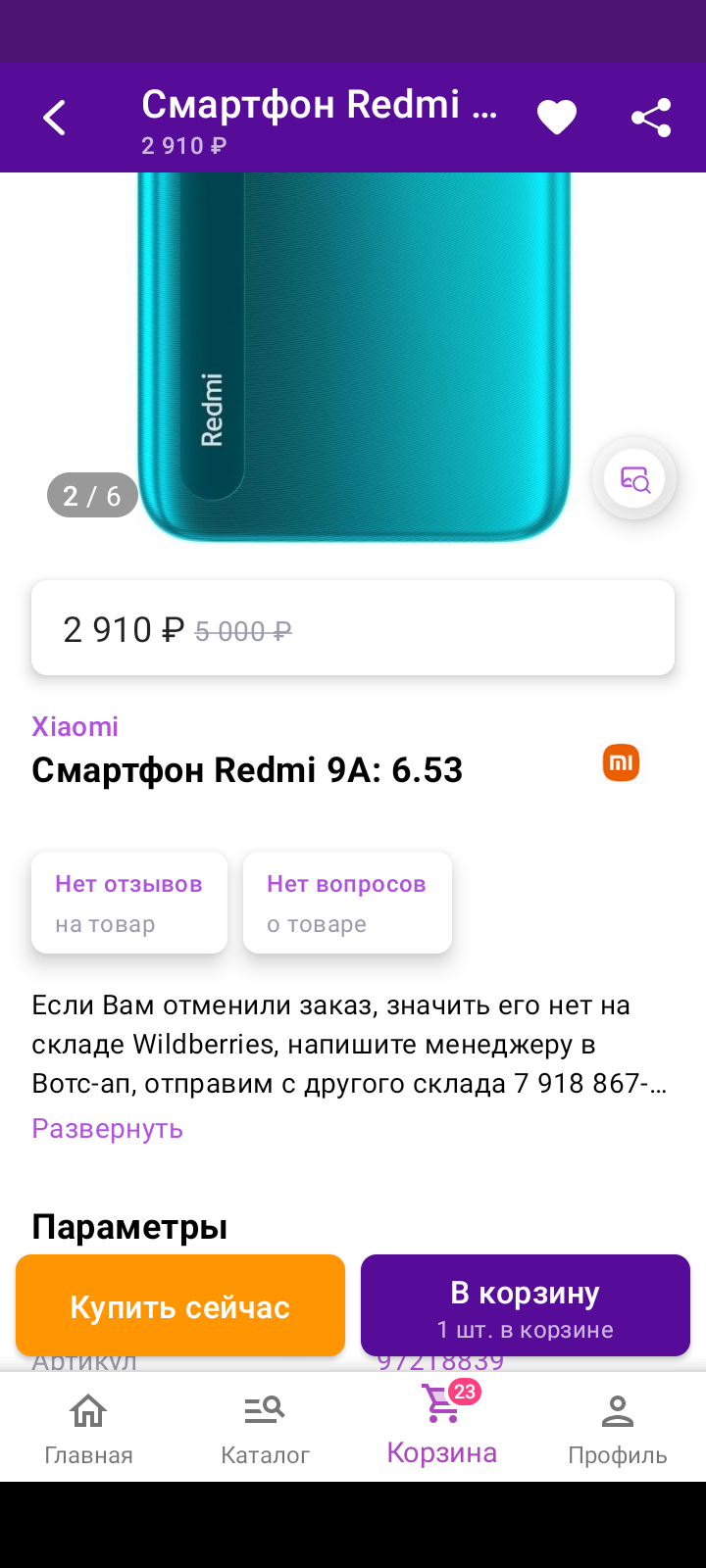Go back using the header arrow

coord(55,119)
